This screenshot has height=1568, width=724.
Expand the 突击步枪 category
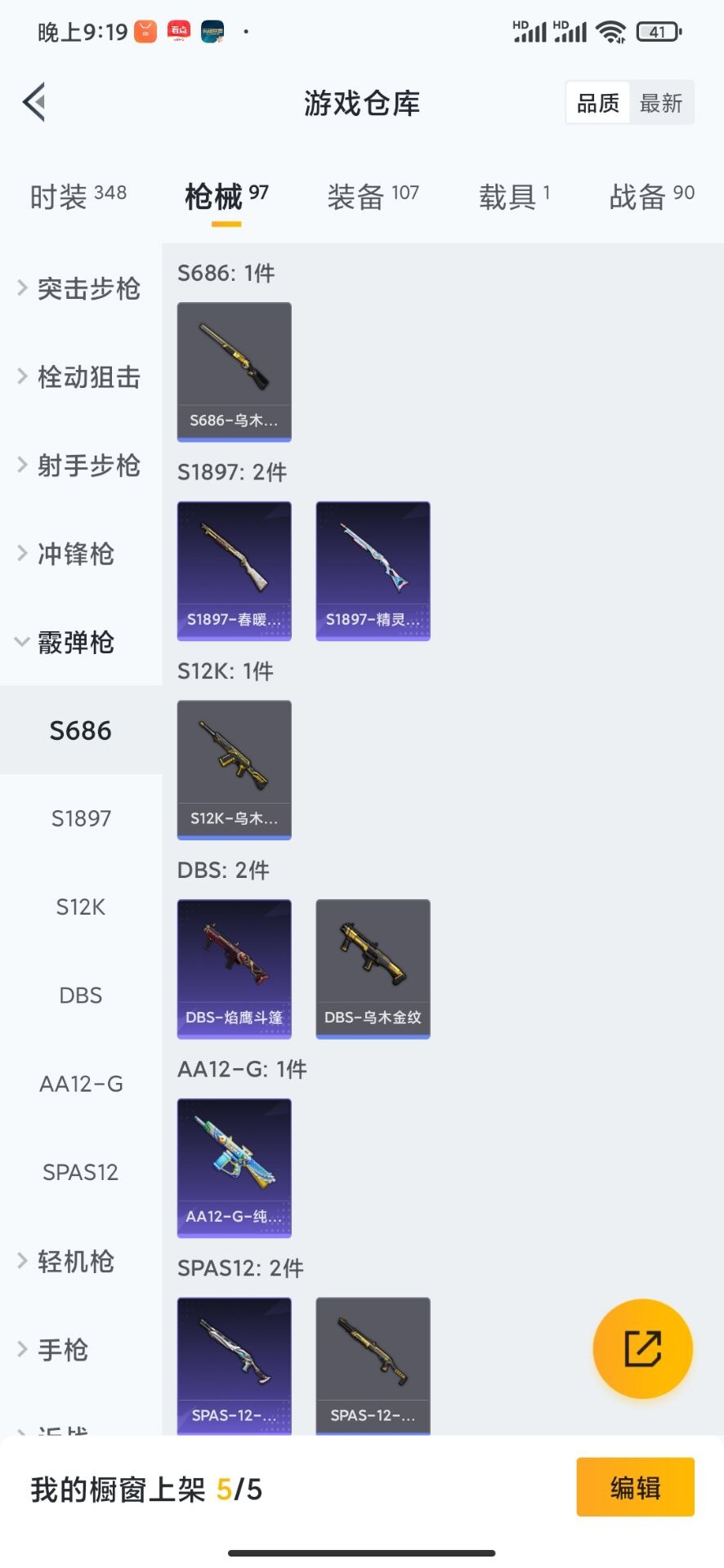80,288
